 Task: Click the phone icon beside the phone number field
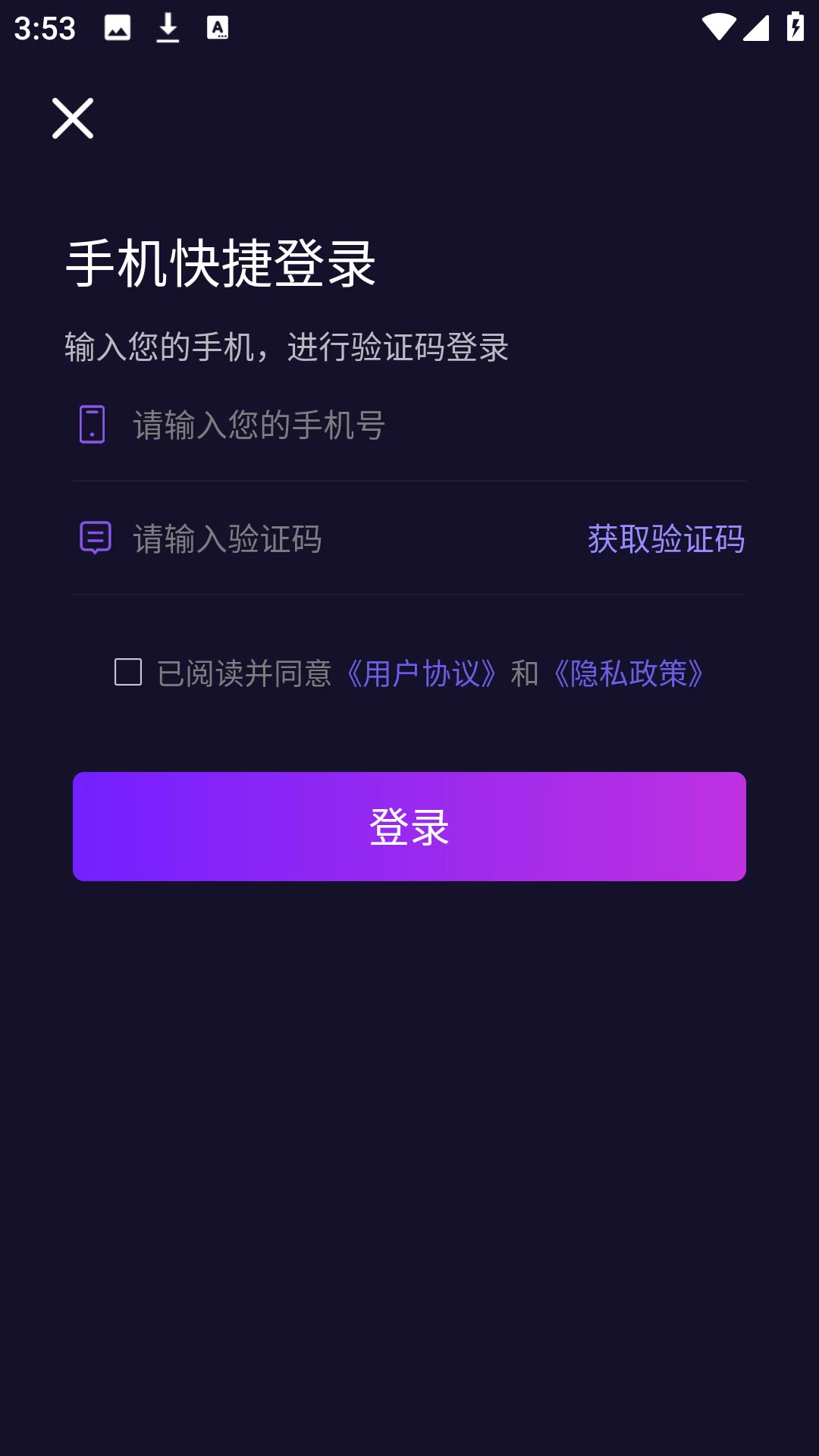[x=93, y=425]
